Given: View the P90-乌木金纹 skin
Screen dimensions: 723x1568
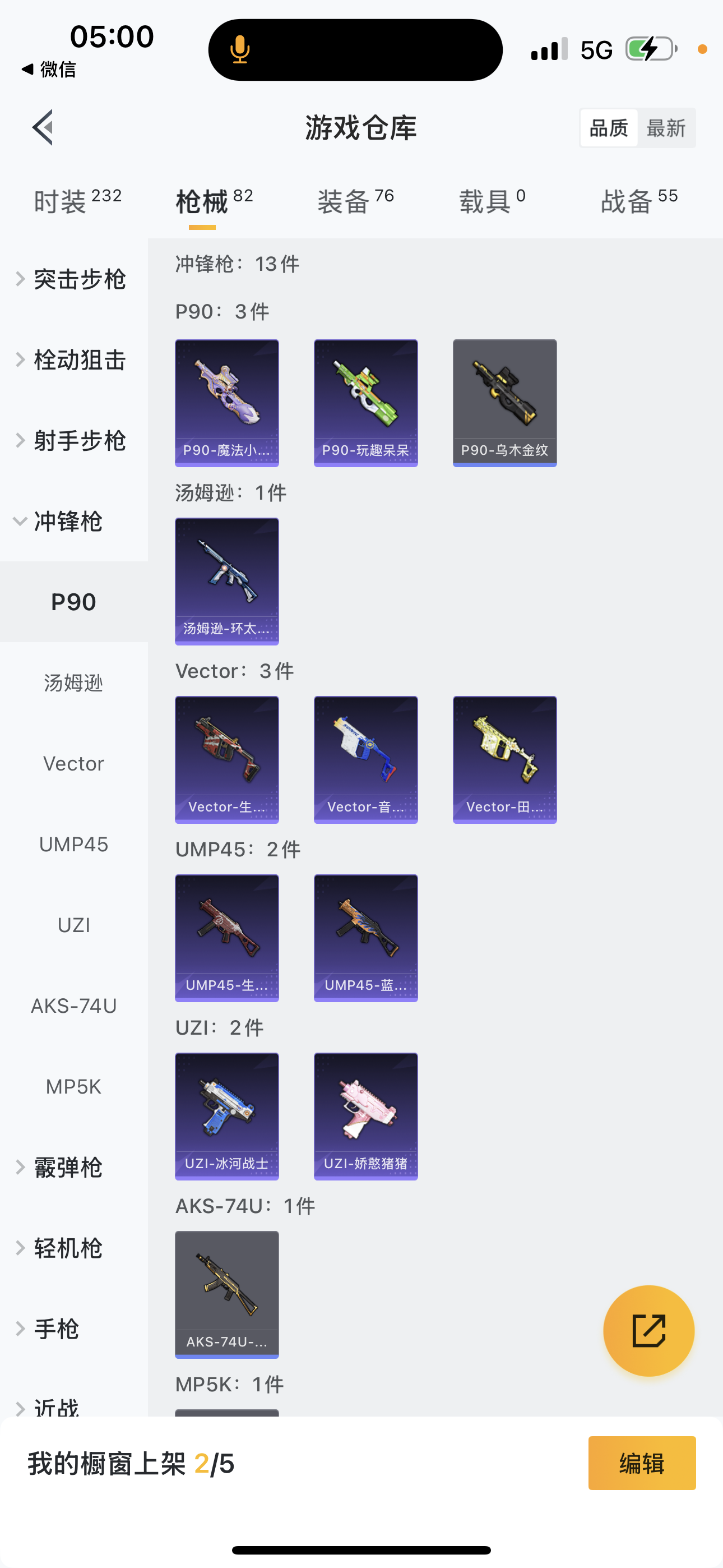Looking at the screenshot, I should click(504, 403).
